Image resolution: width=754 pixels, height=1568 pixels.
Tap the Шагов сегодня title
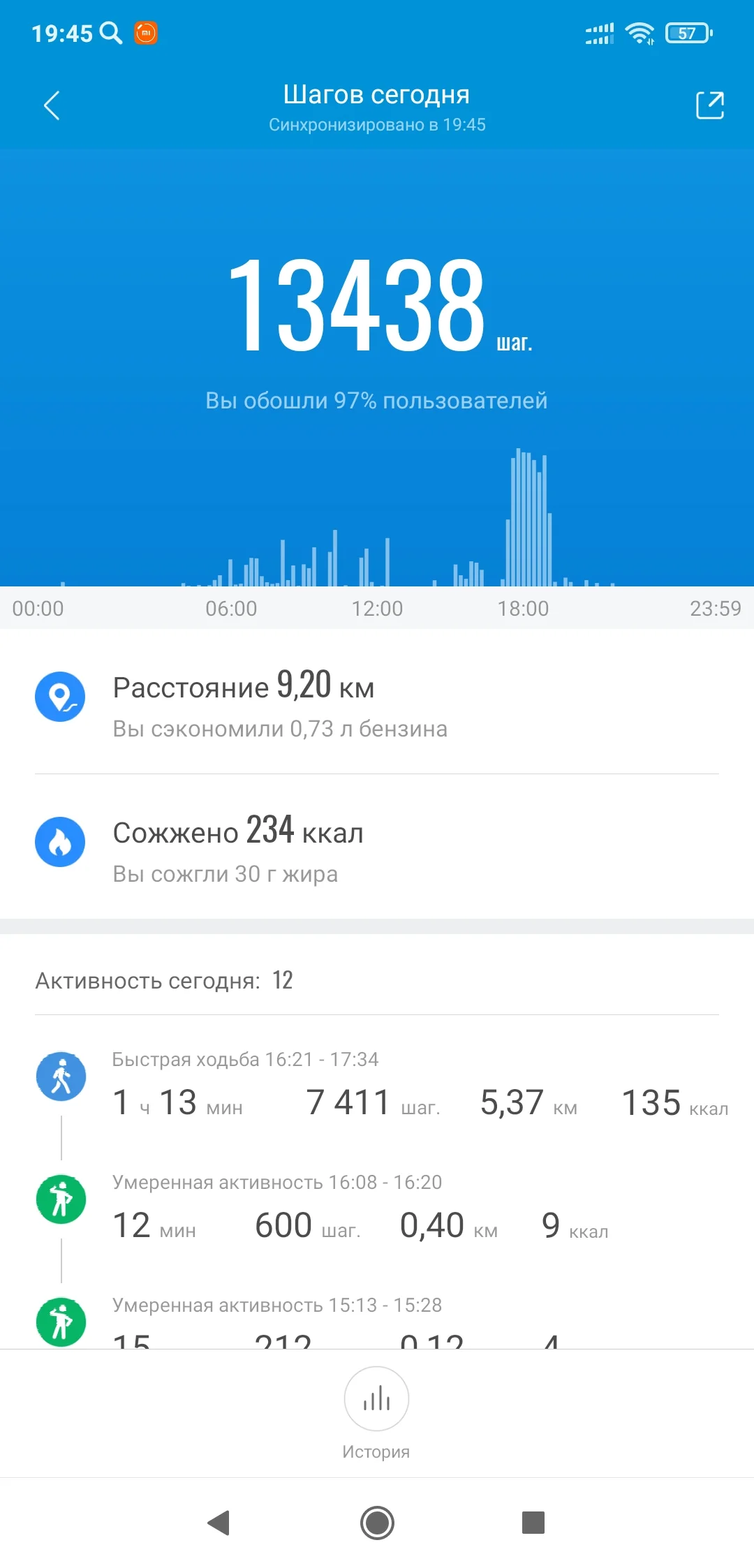pyautogui.click(x=376, y=94)
